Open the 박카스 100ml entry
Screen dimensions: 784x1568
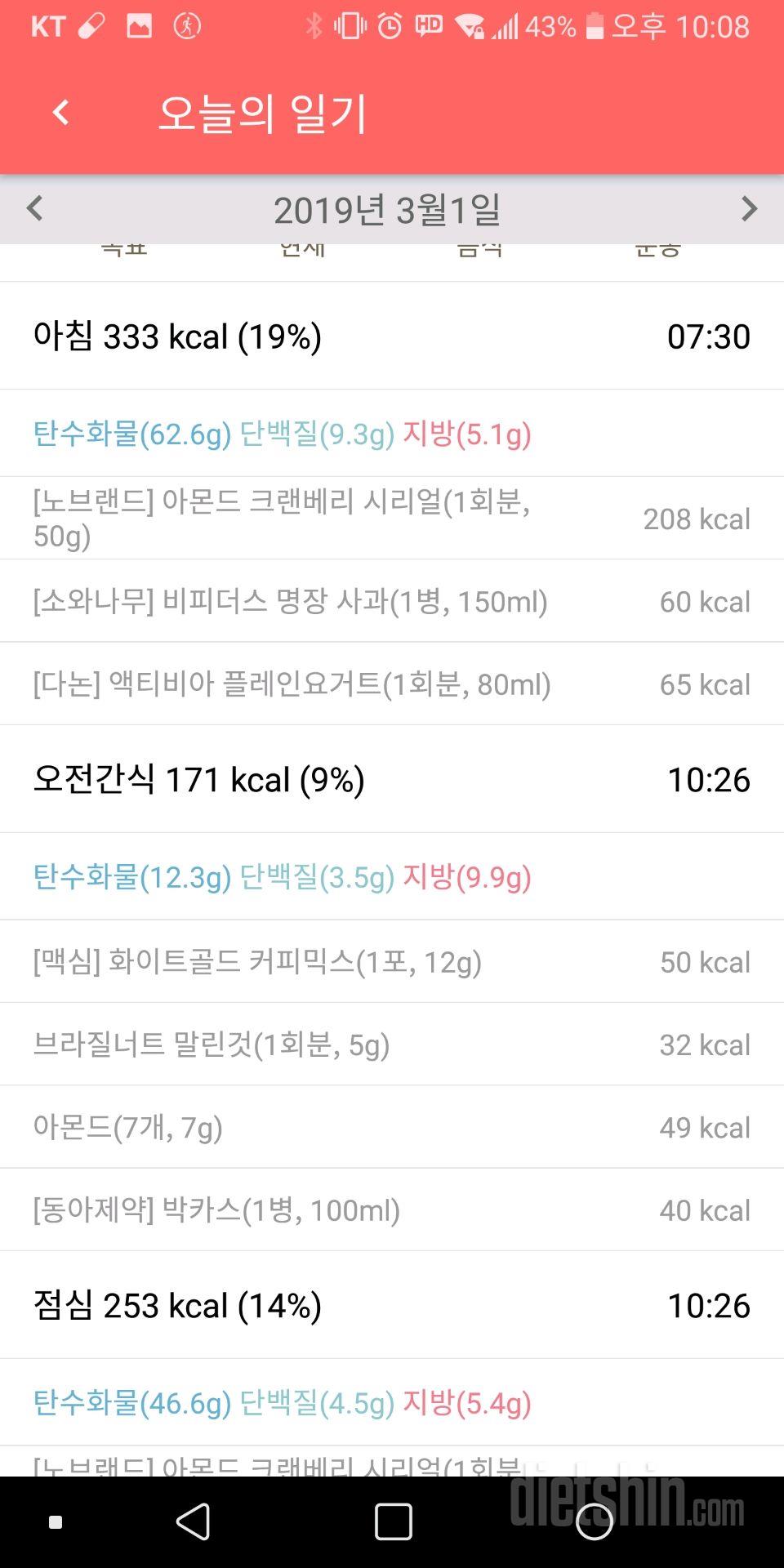tap(392, 1209)
